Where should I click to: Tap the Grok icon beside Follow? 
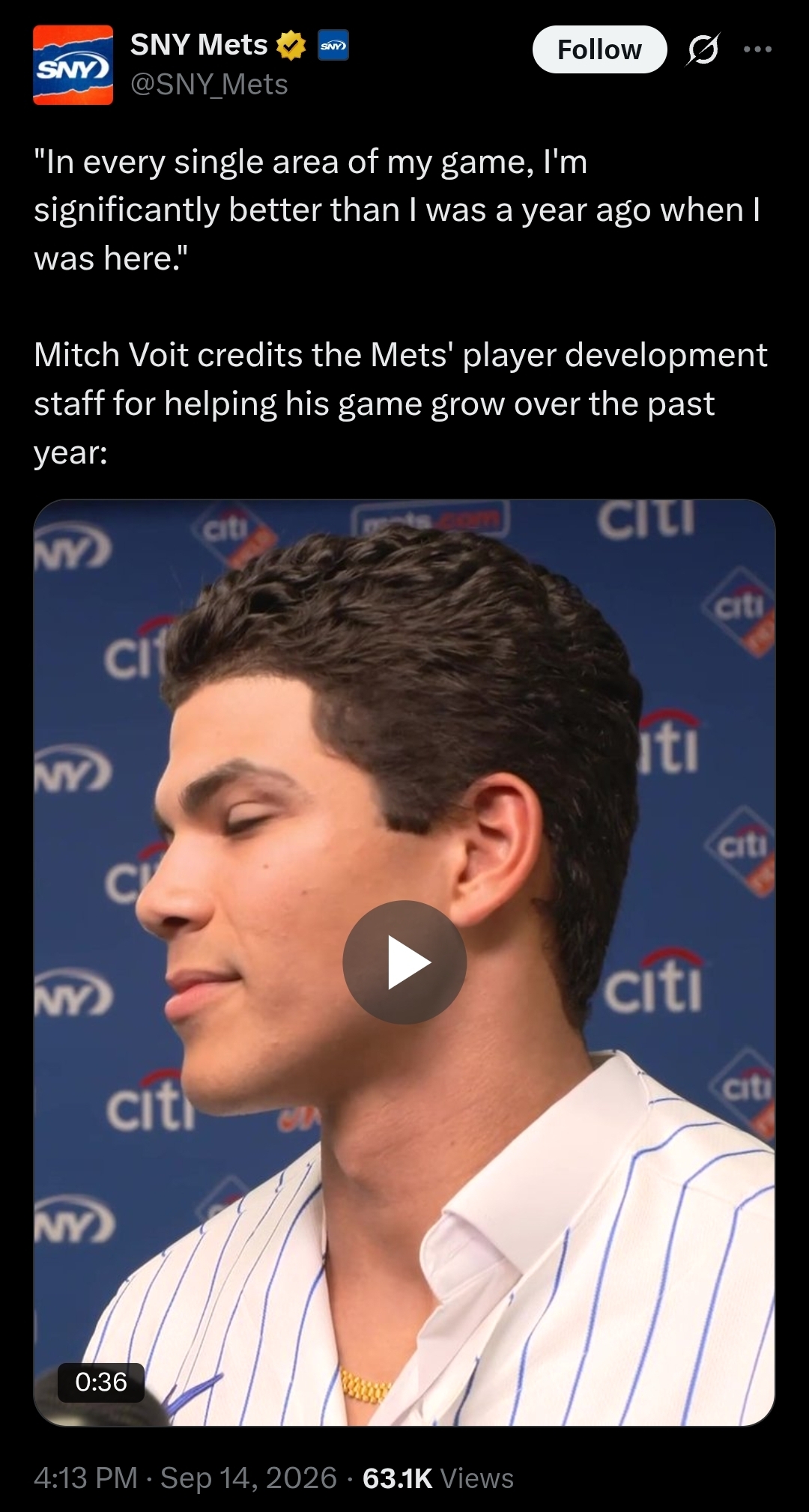pyautogui.click(x=703, y=49)
